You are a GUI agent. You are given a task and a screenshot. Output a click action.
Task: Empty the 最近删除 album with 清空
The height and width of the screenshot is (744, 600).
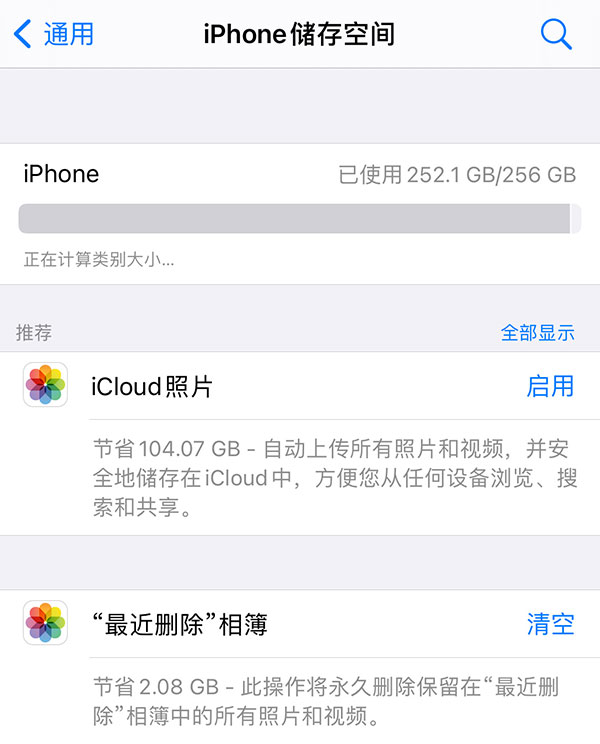coord(550,625)
